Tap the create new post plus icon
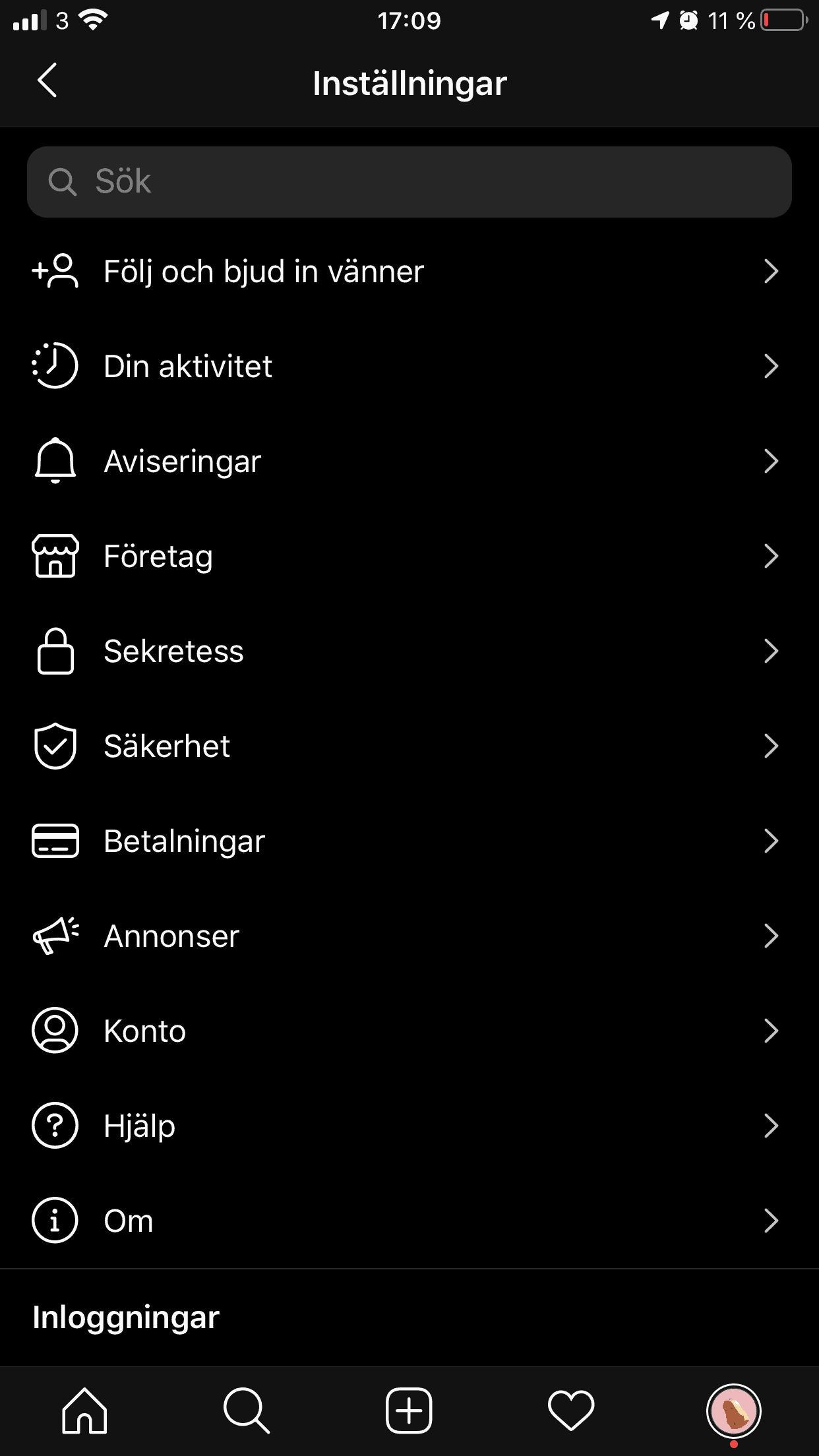 click(x=409, y=1410)
